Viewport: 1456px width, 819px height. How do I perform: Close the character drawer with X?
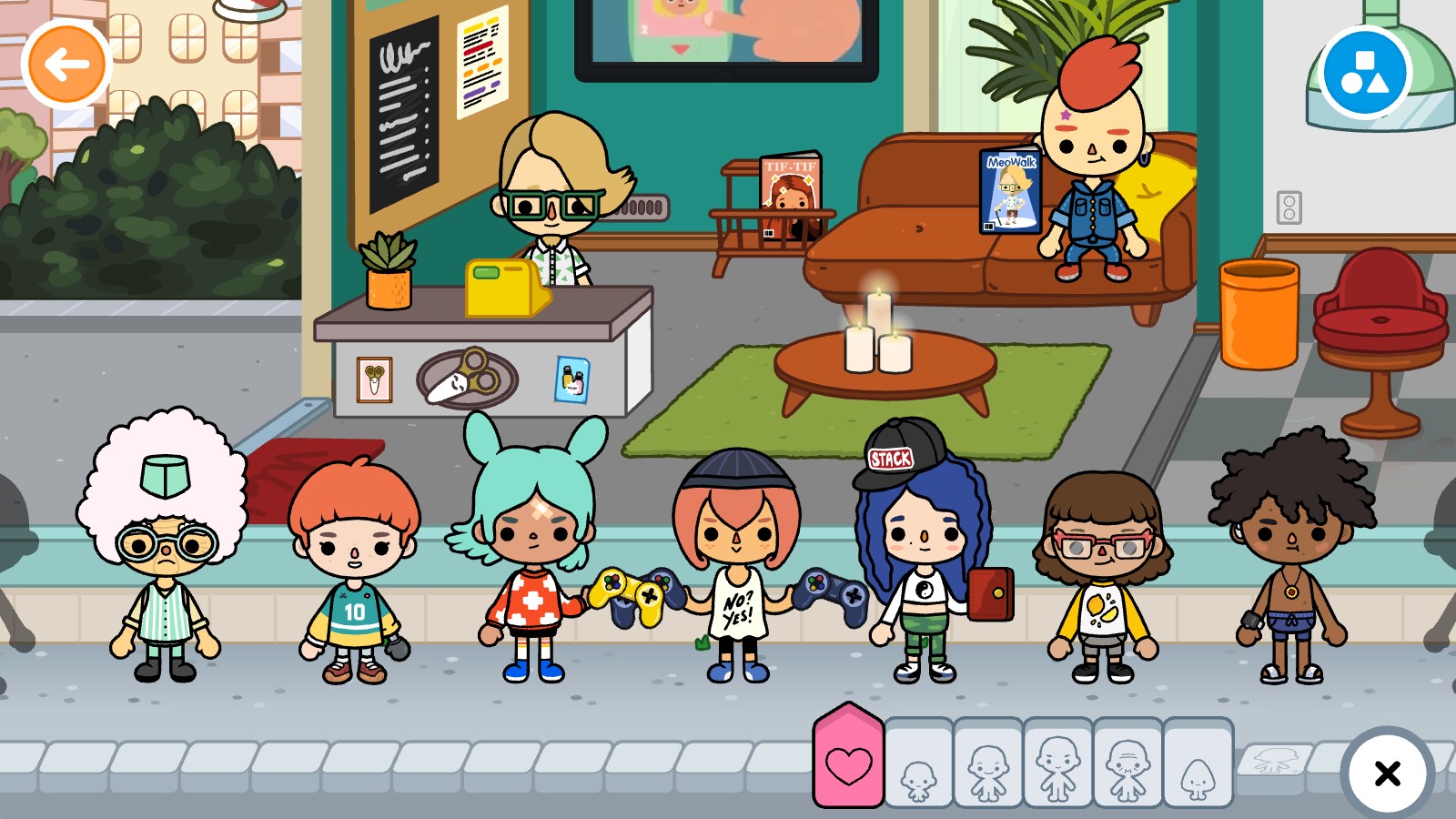click(1387, 773)
